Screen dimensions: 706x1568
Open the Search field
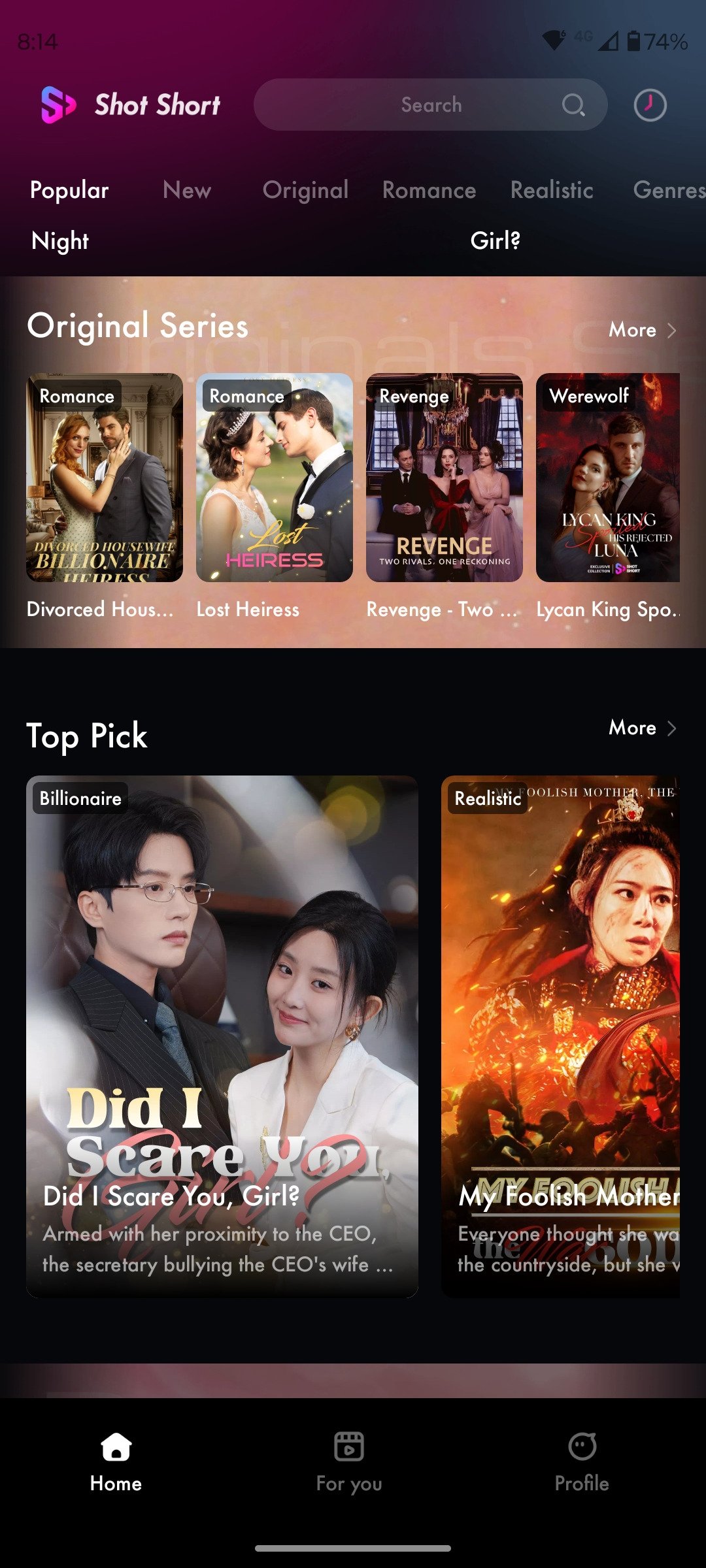tap(430, 105)
